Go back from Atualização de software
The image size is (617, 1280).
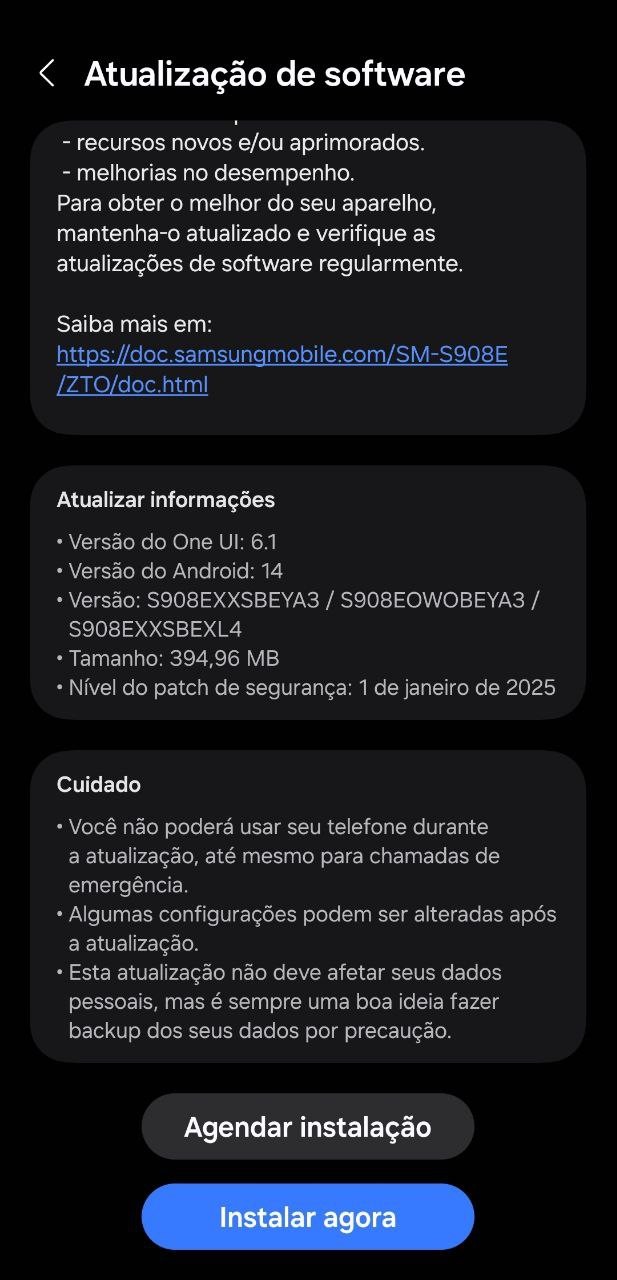(46, 73)
